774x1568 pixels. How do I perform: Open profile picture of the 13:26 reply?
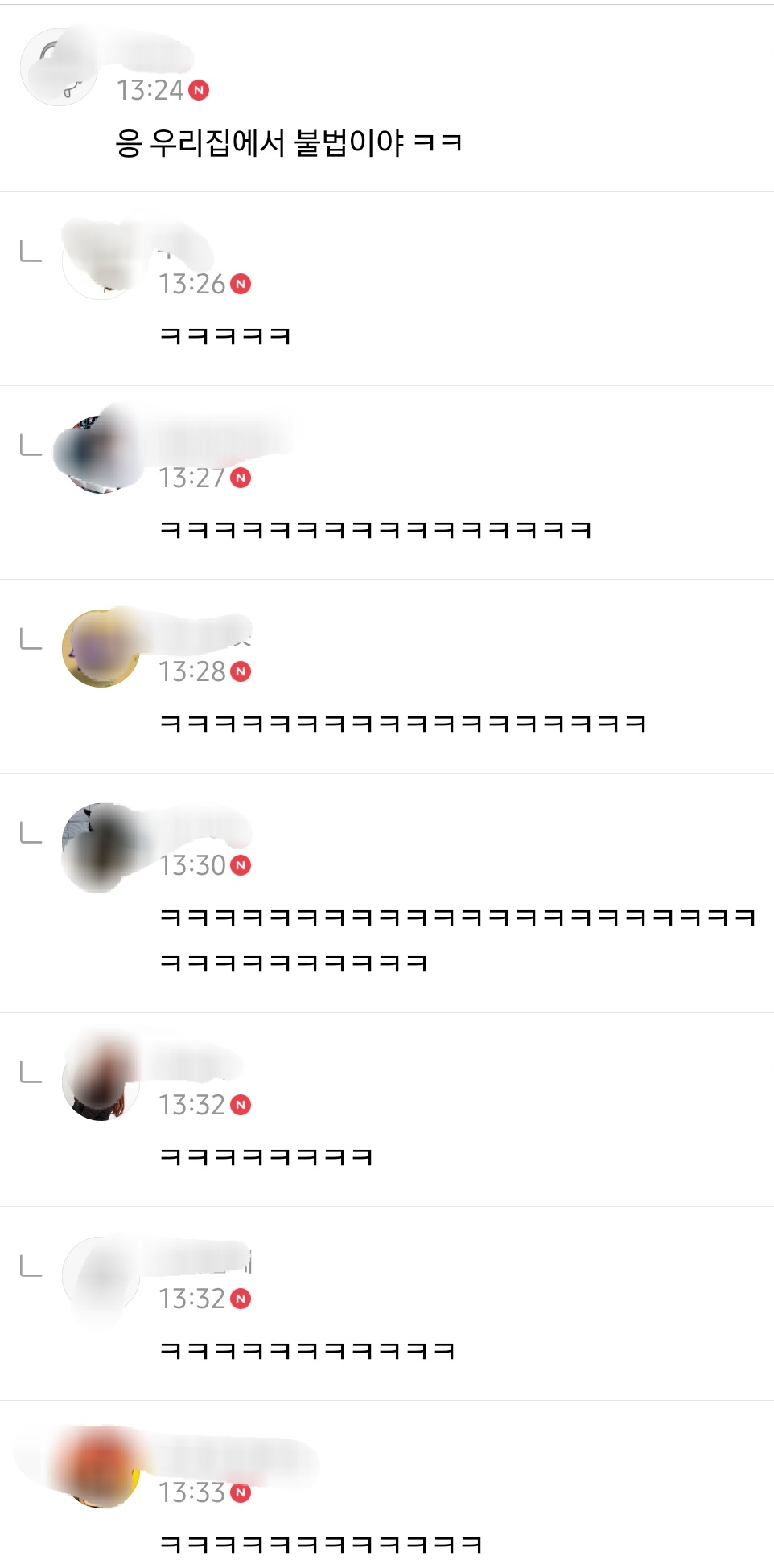point(101,261)
